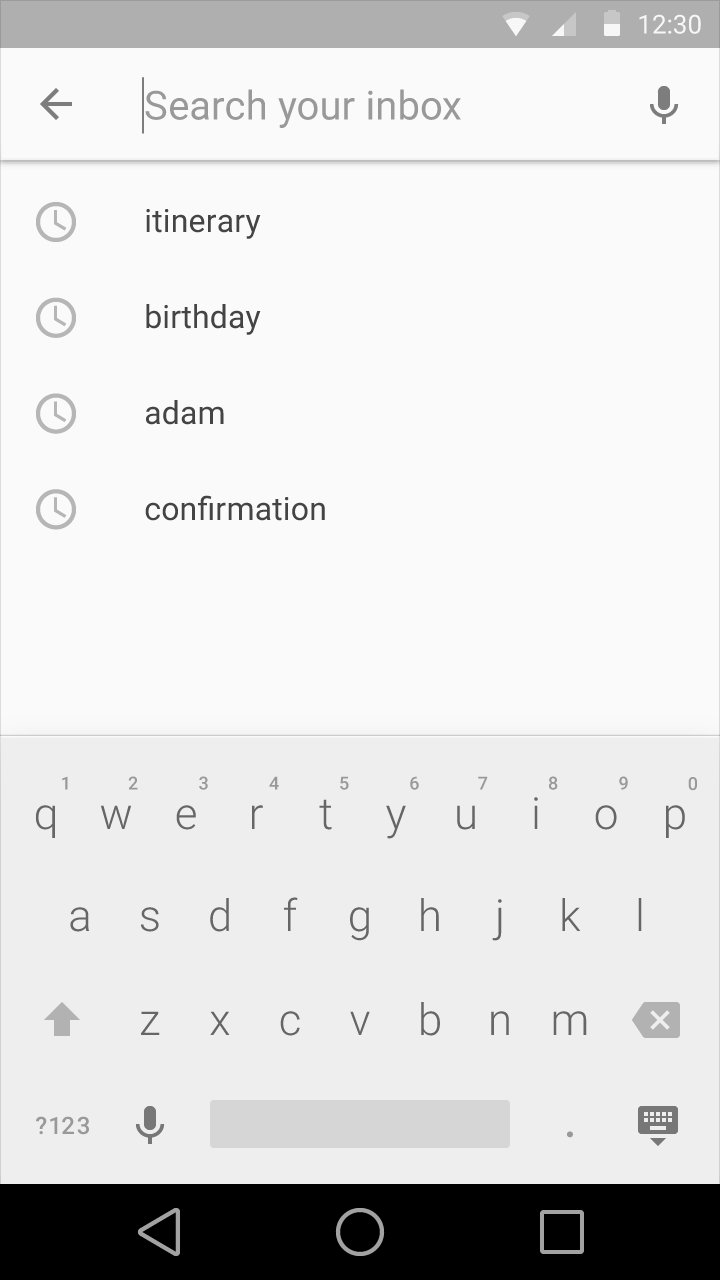This screenshot has height=1280, width=720.
Task: Hit the keyboard backspace key
Action: 657,1020
